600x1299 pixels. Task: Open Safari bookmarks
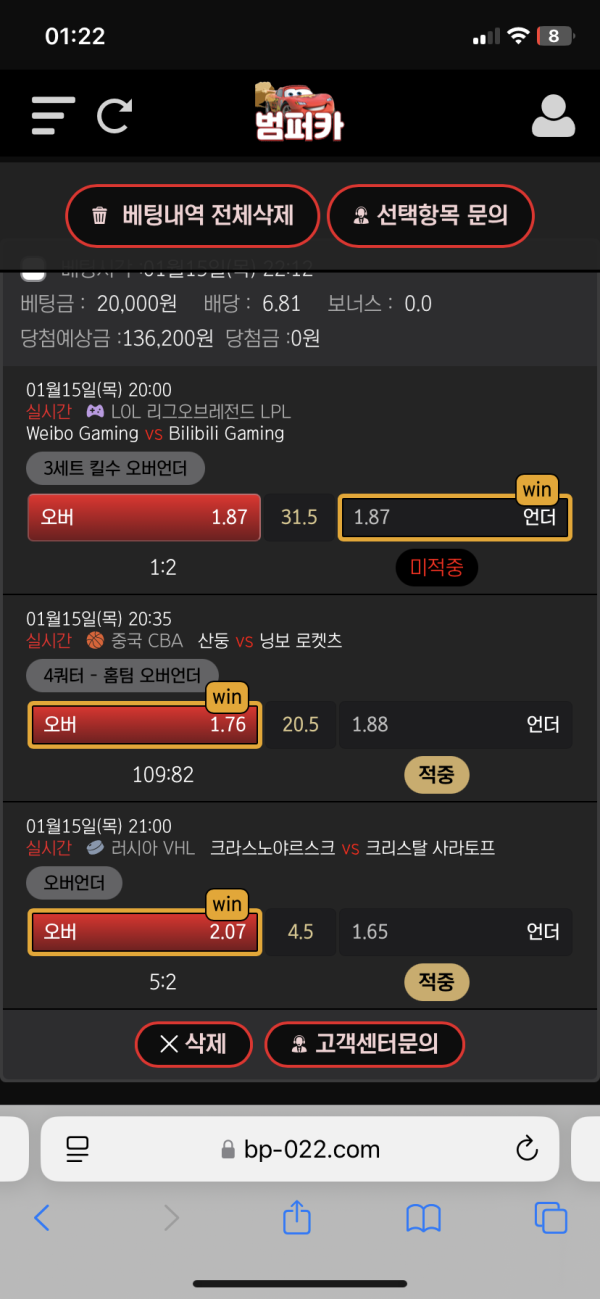424,1217
